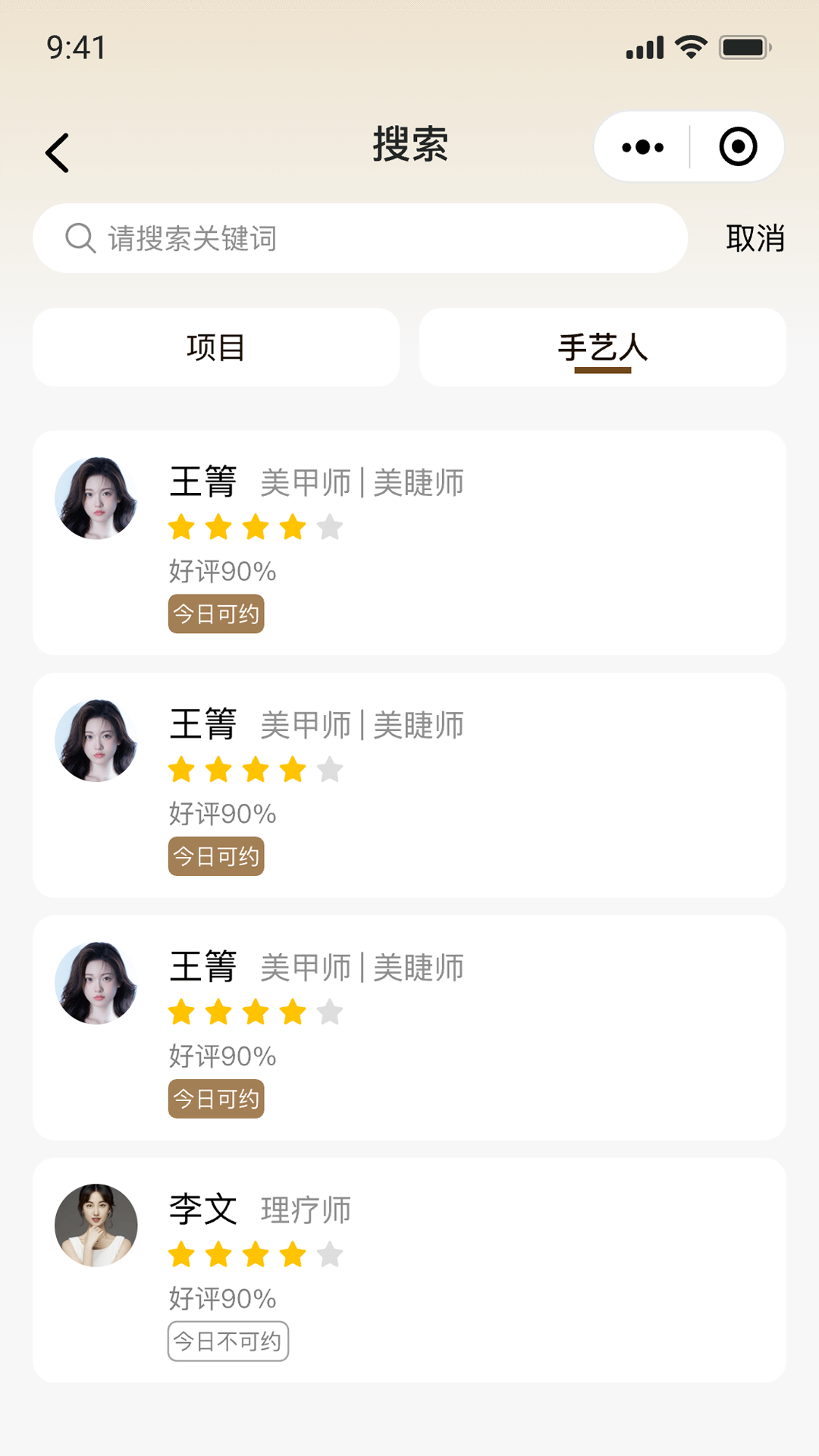The image size is (819, 1456).
Task: Click the back arrow icon
Action: 58,152
